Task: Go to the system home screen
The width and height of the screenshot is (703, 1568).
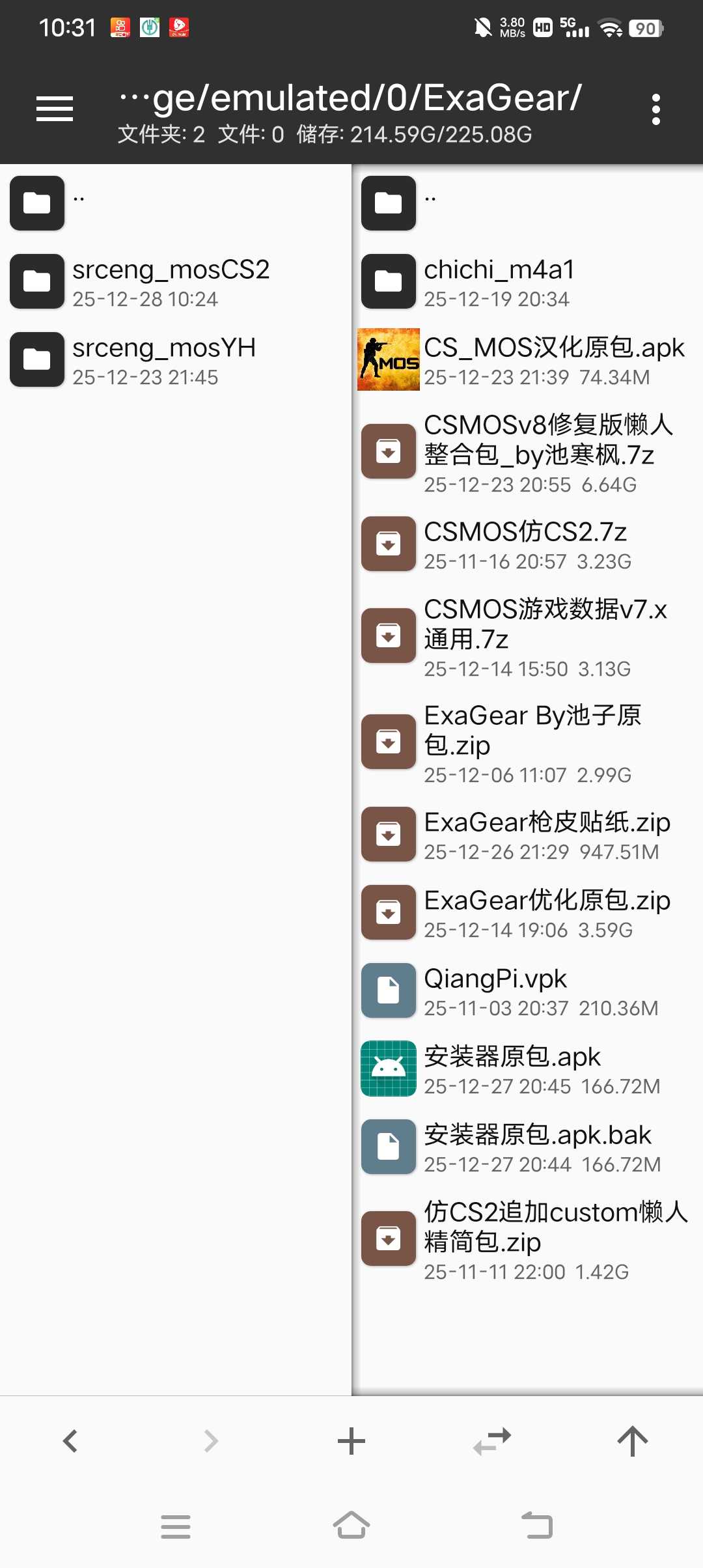Action: click(x=351, y=1526)
